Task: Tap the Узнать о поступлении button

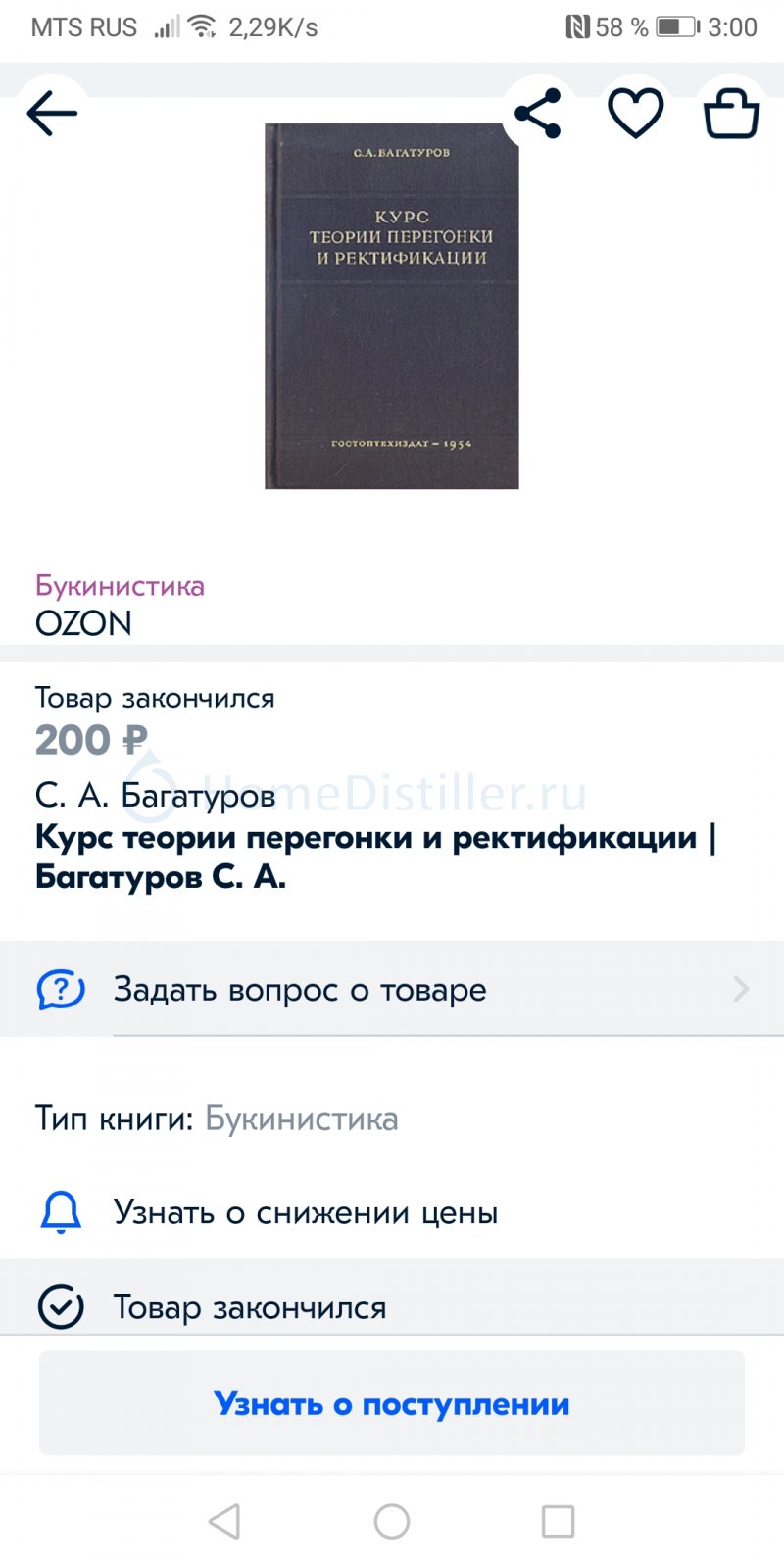Action: [x=392, y=1403]
